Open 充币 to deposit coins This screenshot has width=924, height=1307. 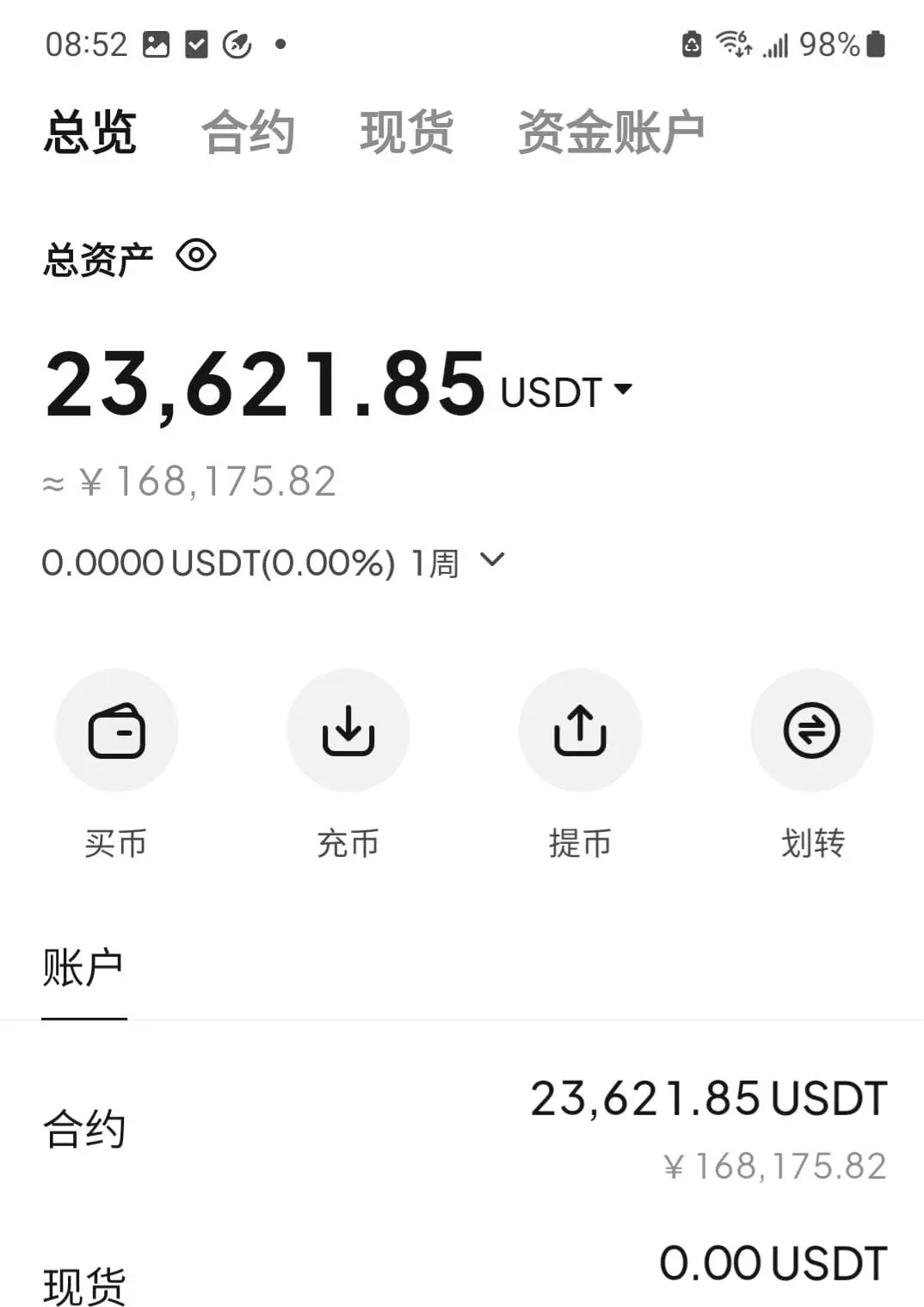click(348, 731)
